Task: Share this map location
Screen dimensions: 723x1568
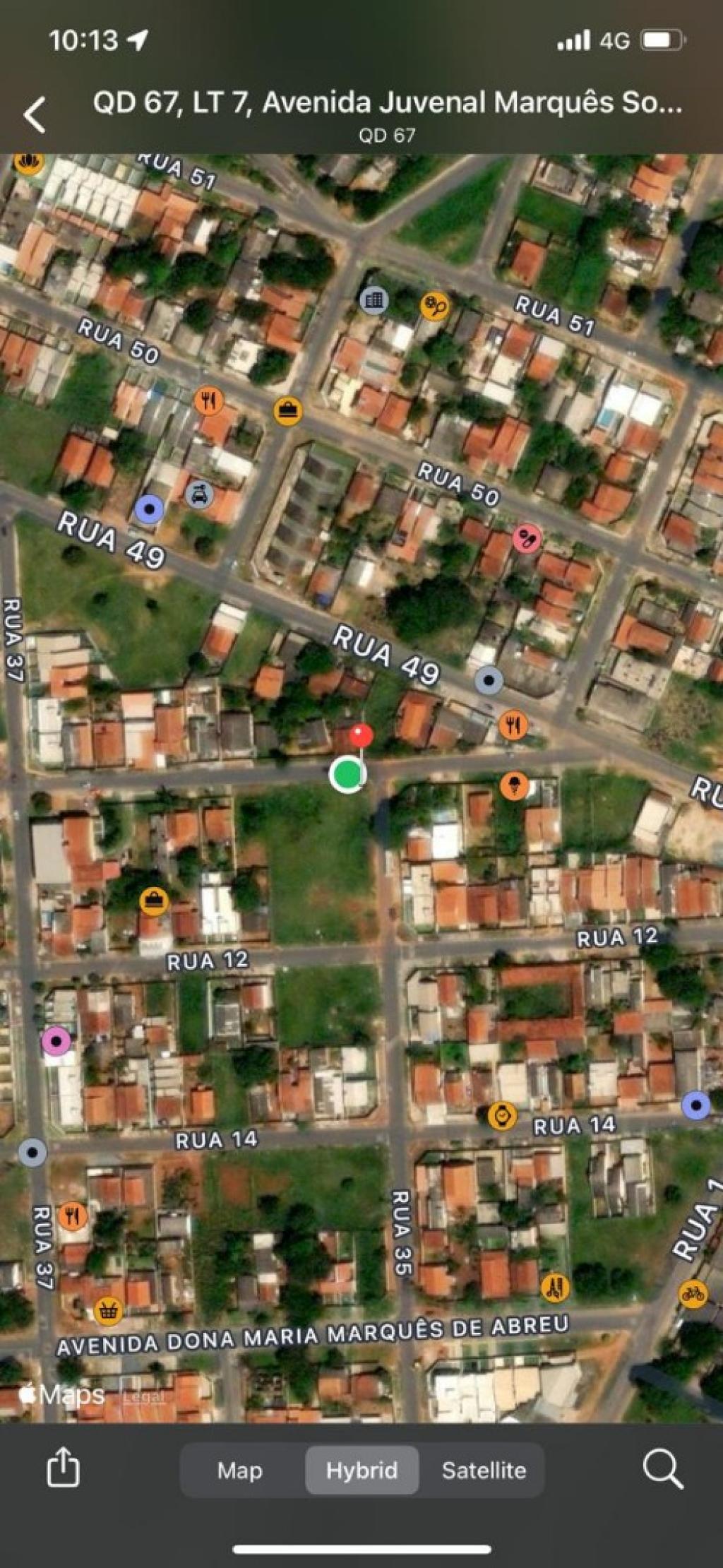Action: coord(63,1466)
